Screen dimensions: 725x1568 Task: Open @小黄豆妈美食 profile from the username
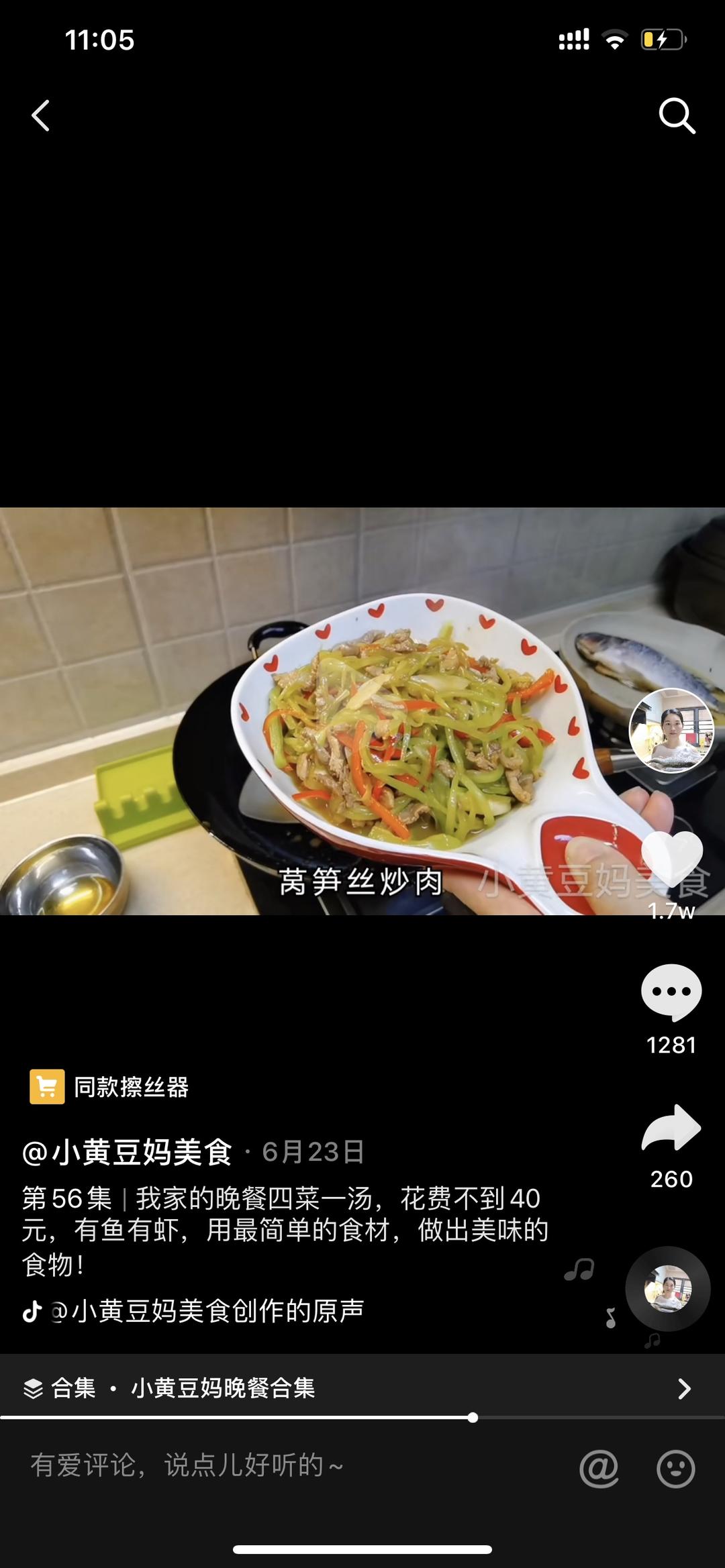click(x=128, y=1152)
